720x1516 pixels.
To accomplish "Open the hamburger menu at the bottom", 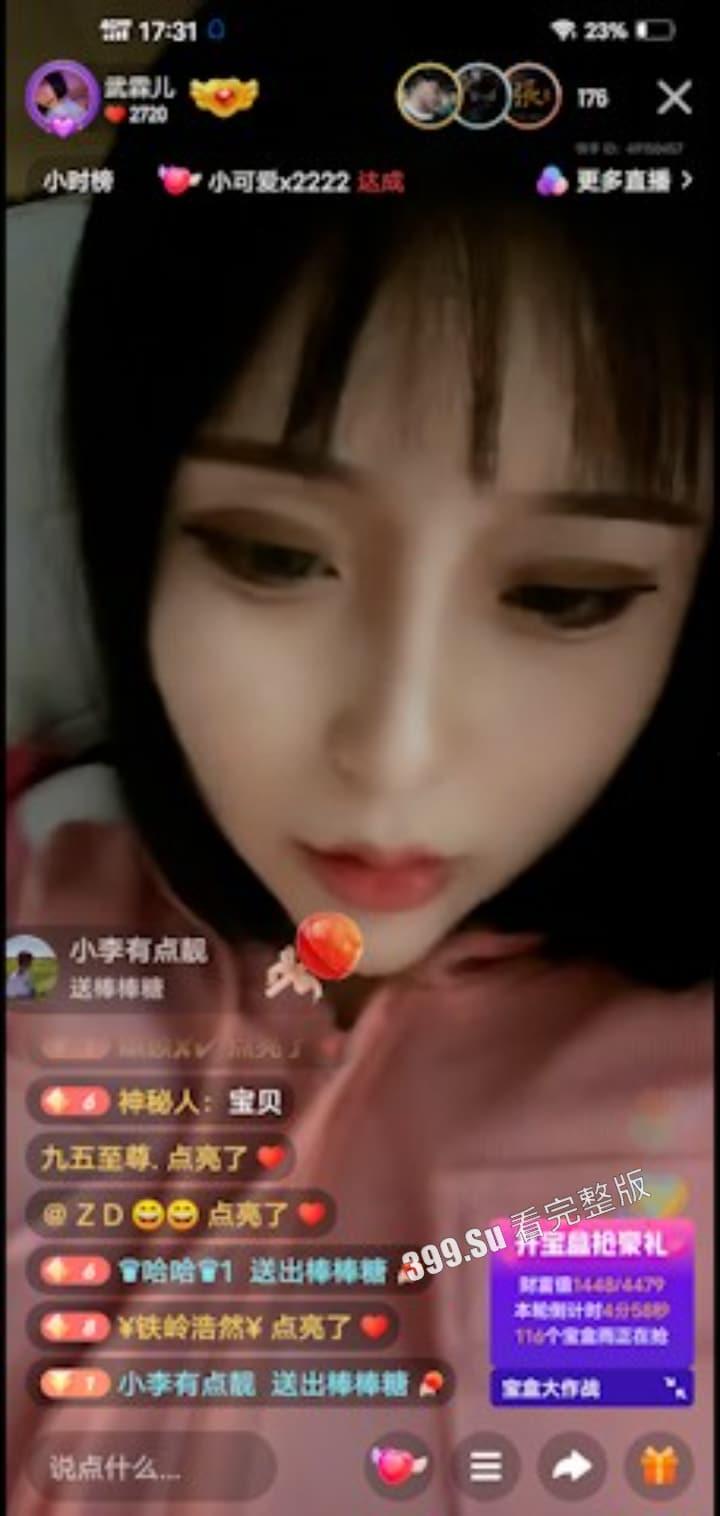I will (x=484, y=1463).
